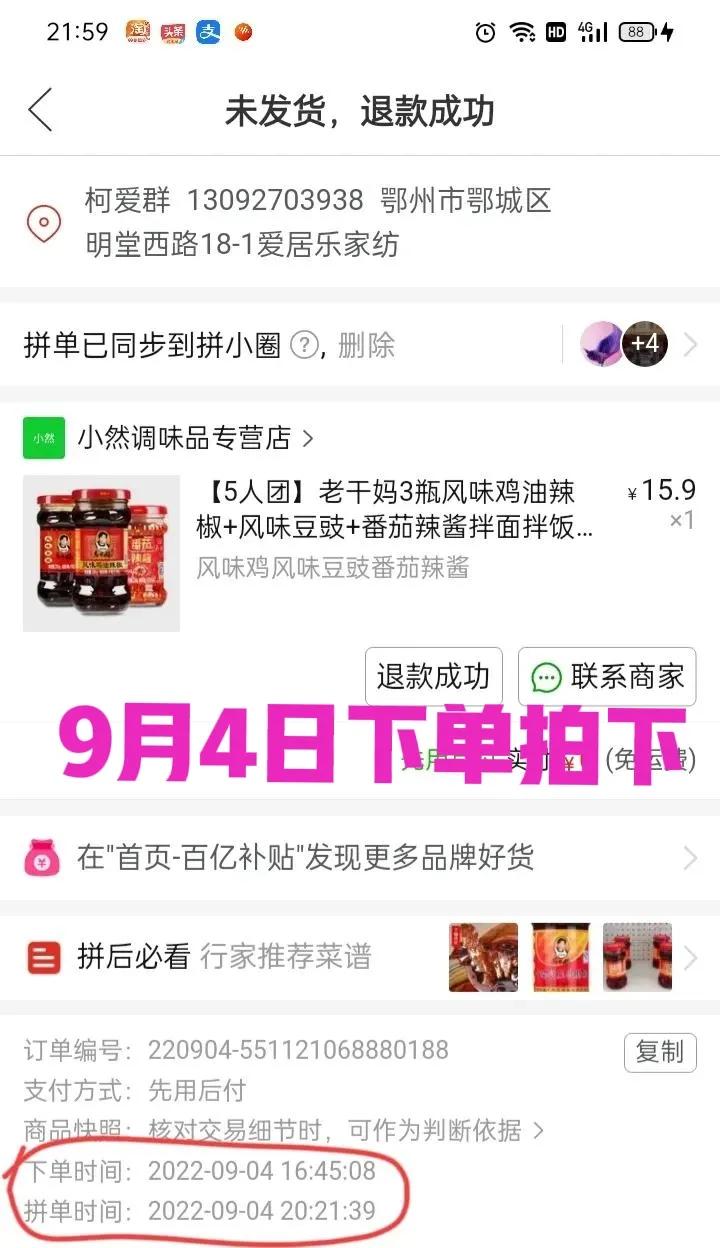Tap the red 拼后必看 list icon

42,957
